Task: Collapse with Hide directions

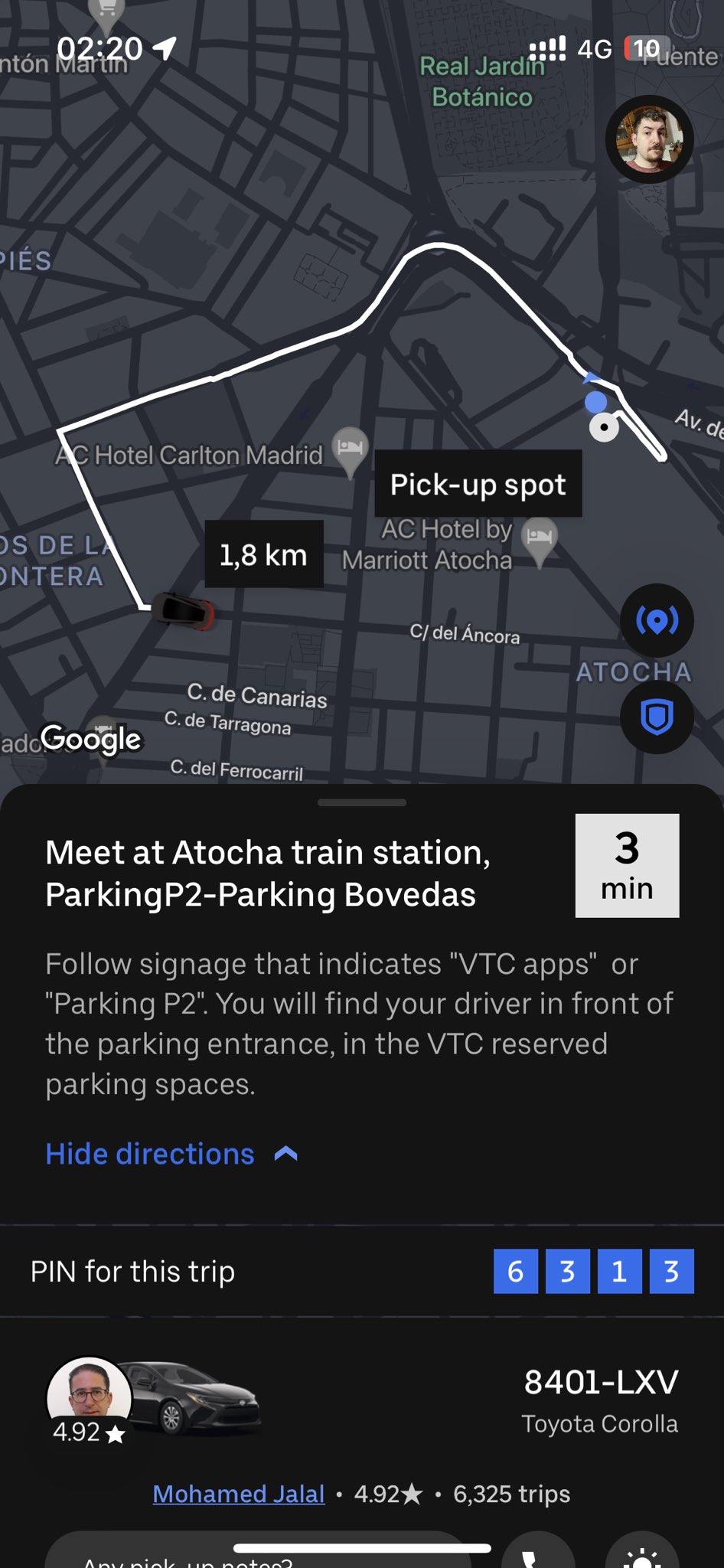Action: 171,1154
